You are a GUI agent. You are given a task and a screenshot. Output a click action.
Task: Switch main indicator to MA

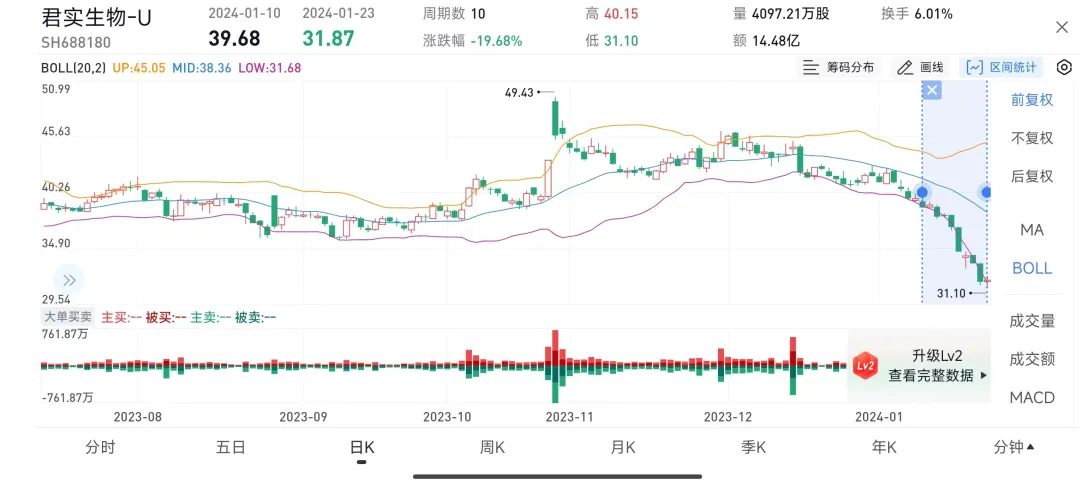pos(1032,230)
